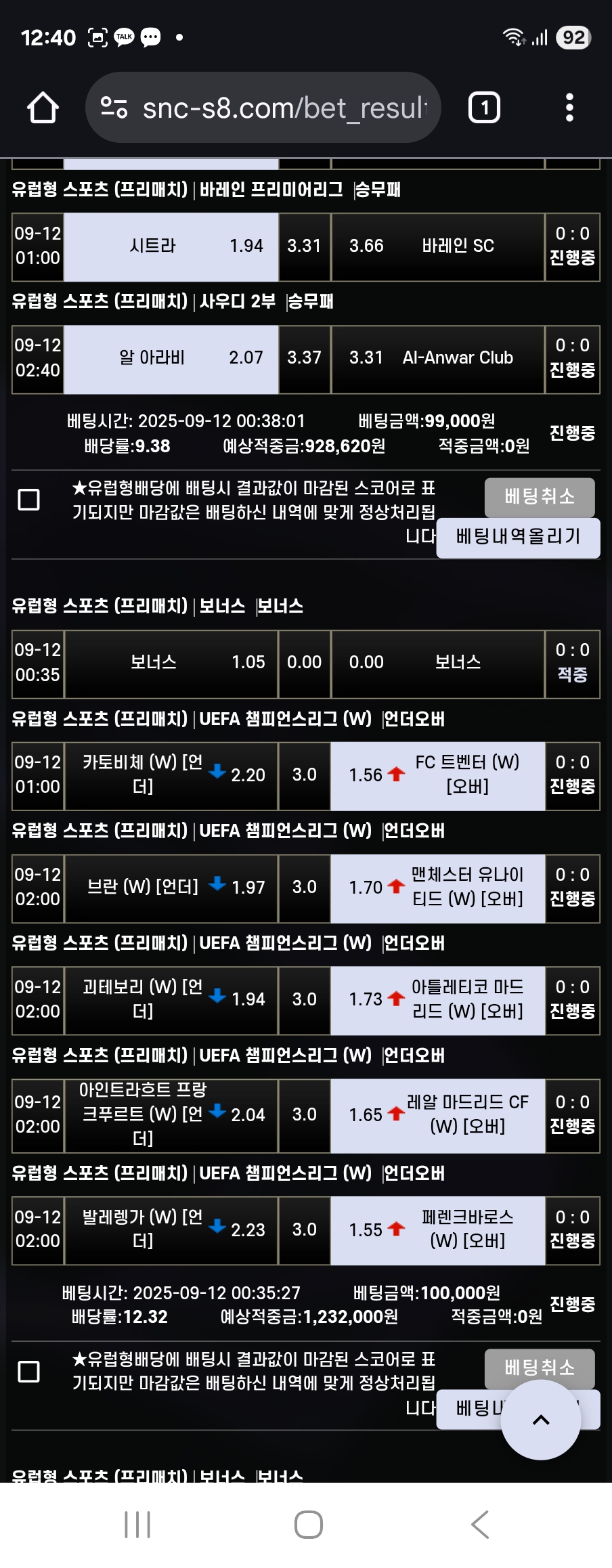Select the checkbox for the 100,000원 bet
The width and height of the screenshot is (612, 1568).
pos(28,1371)
